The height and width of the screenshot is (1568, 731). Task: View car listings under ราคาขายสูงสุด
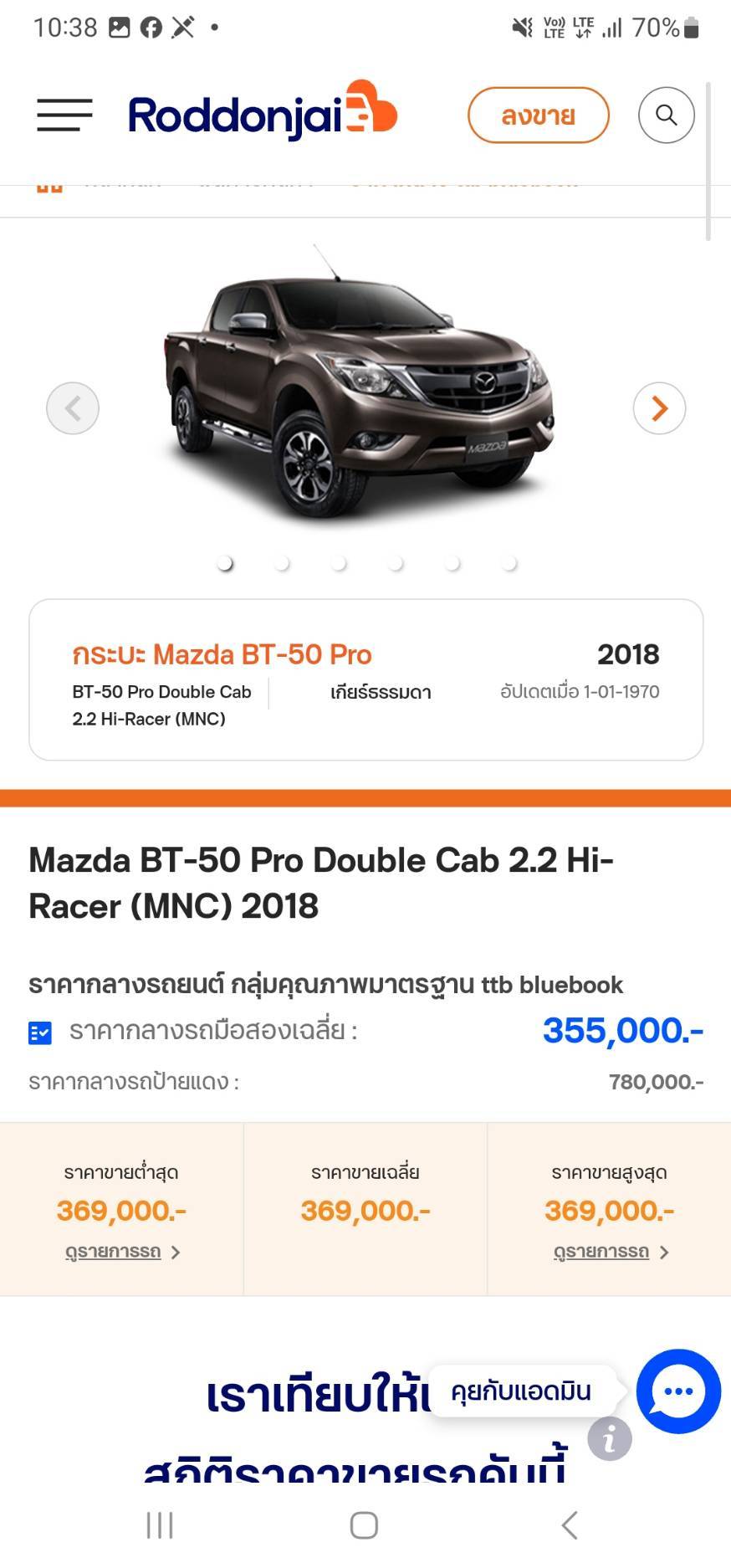coord(611,1252)
